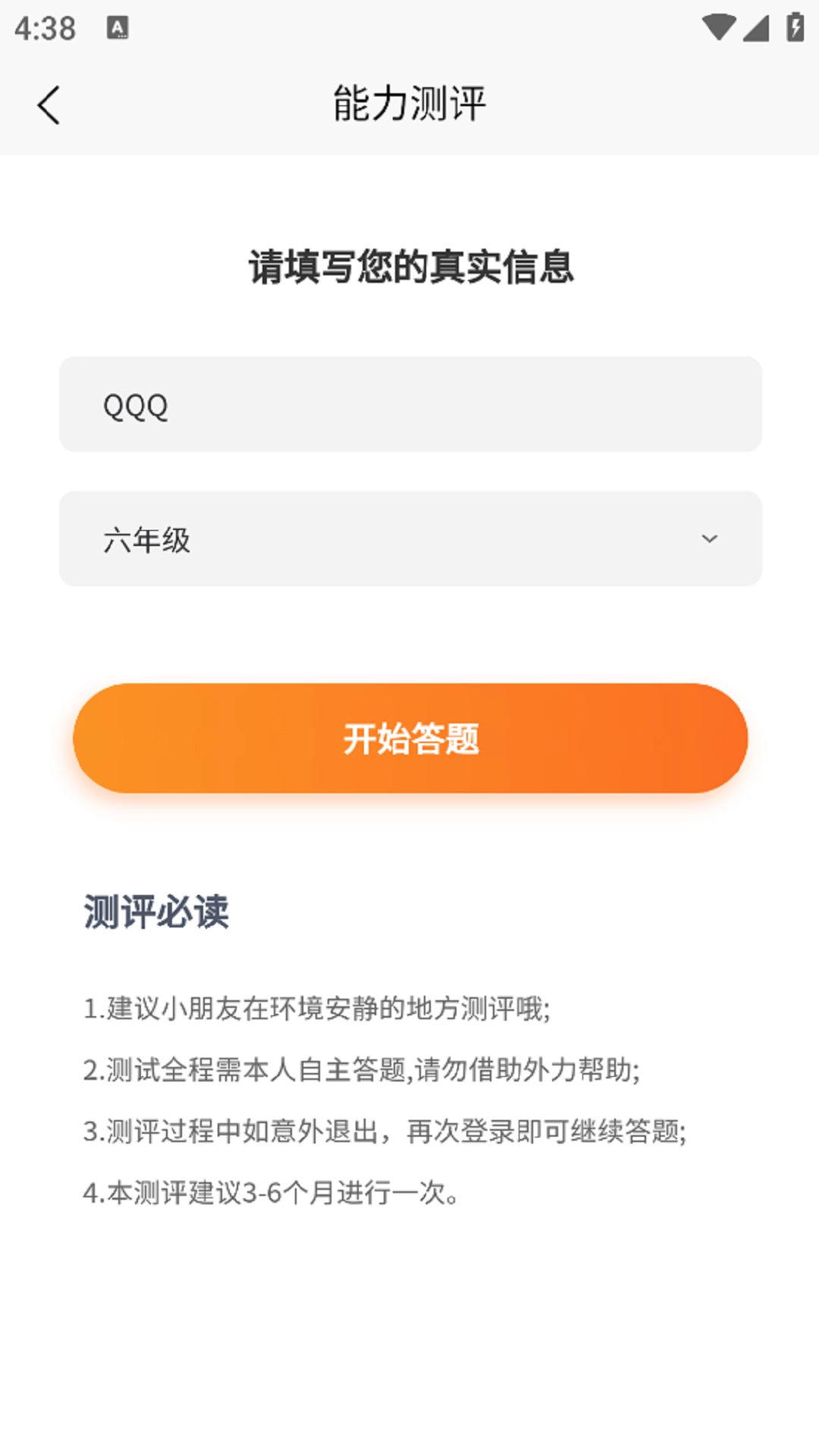Viewport: 819px width, 1456px height.
Task: Click the back chevron in the header
Action: (x=50, y=105)
